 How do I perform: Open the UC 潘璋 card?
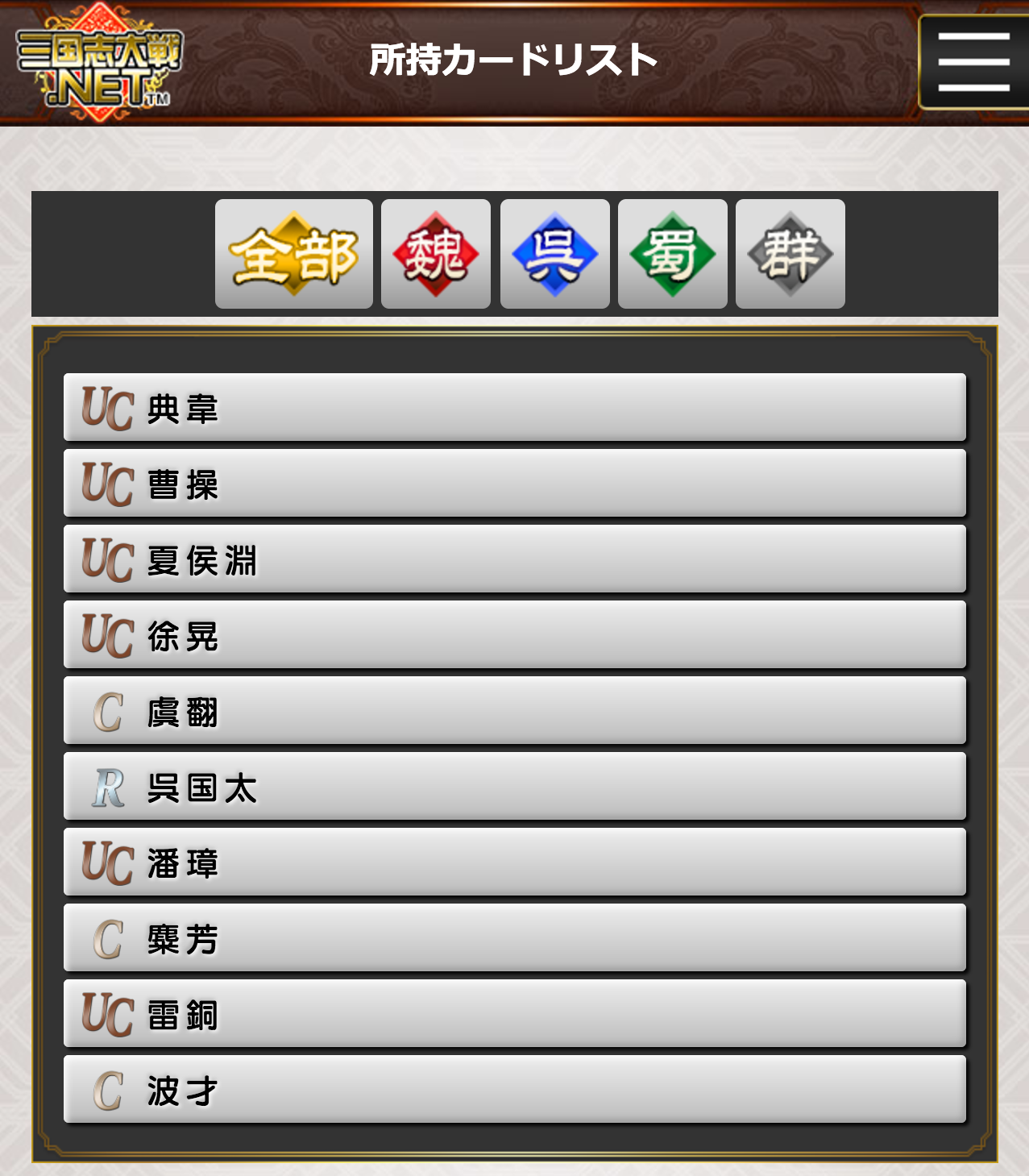point(514,862)
